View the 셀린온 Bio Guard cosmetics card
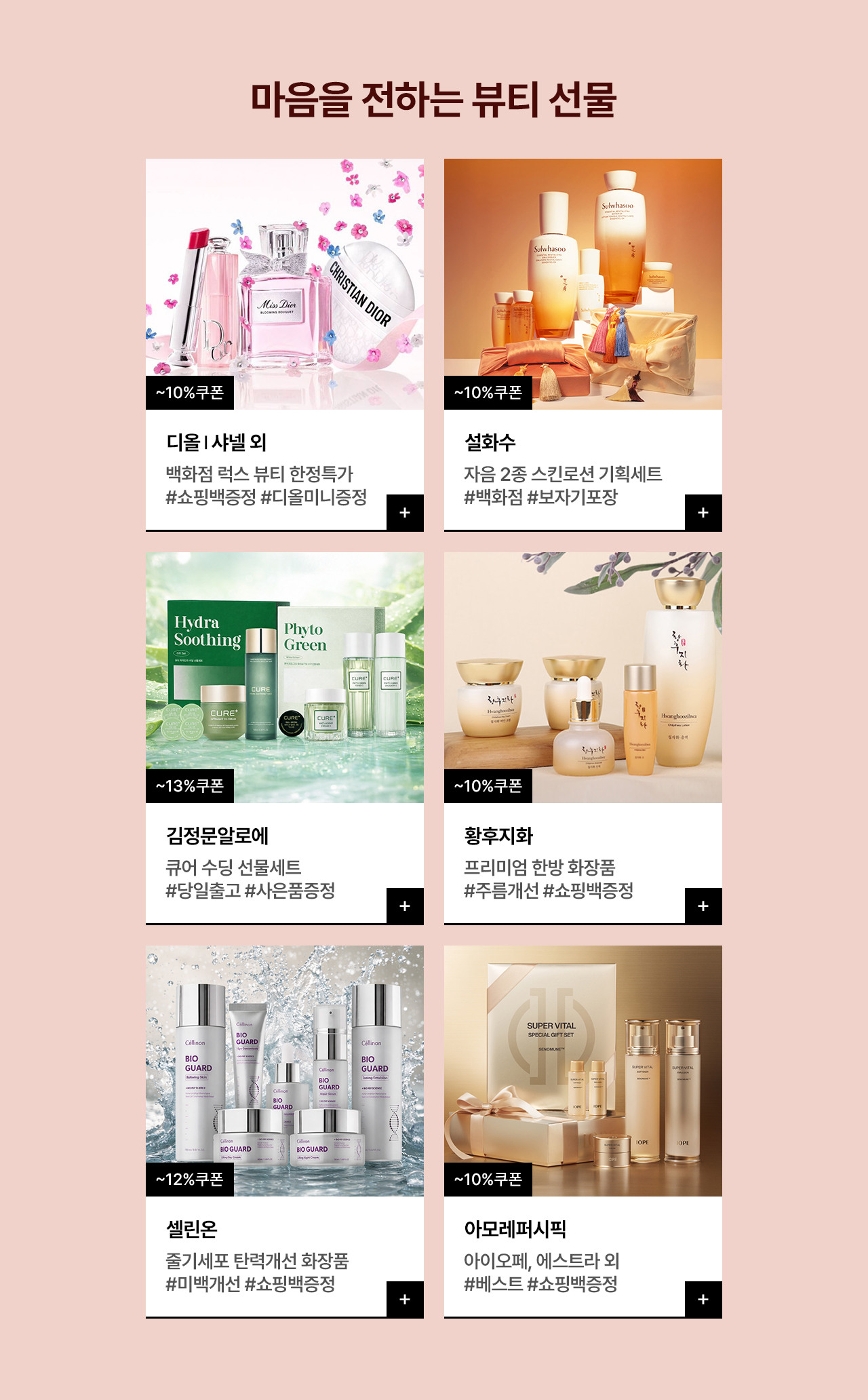Image resolution: width=868 pixels, height=1400 pixels. coord(284,1072)
